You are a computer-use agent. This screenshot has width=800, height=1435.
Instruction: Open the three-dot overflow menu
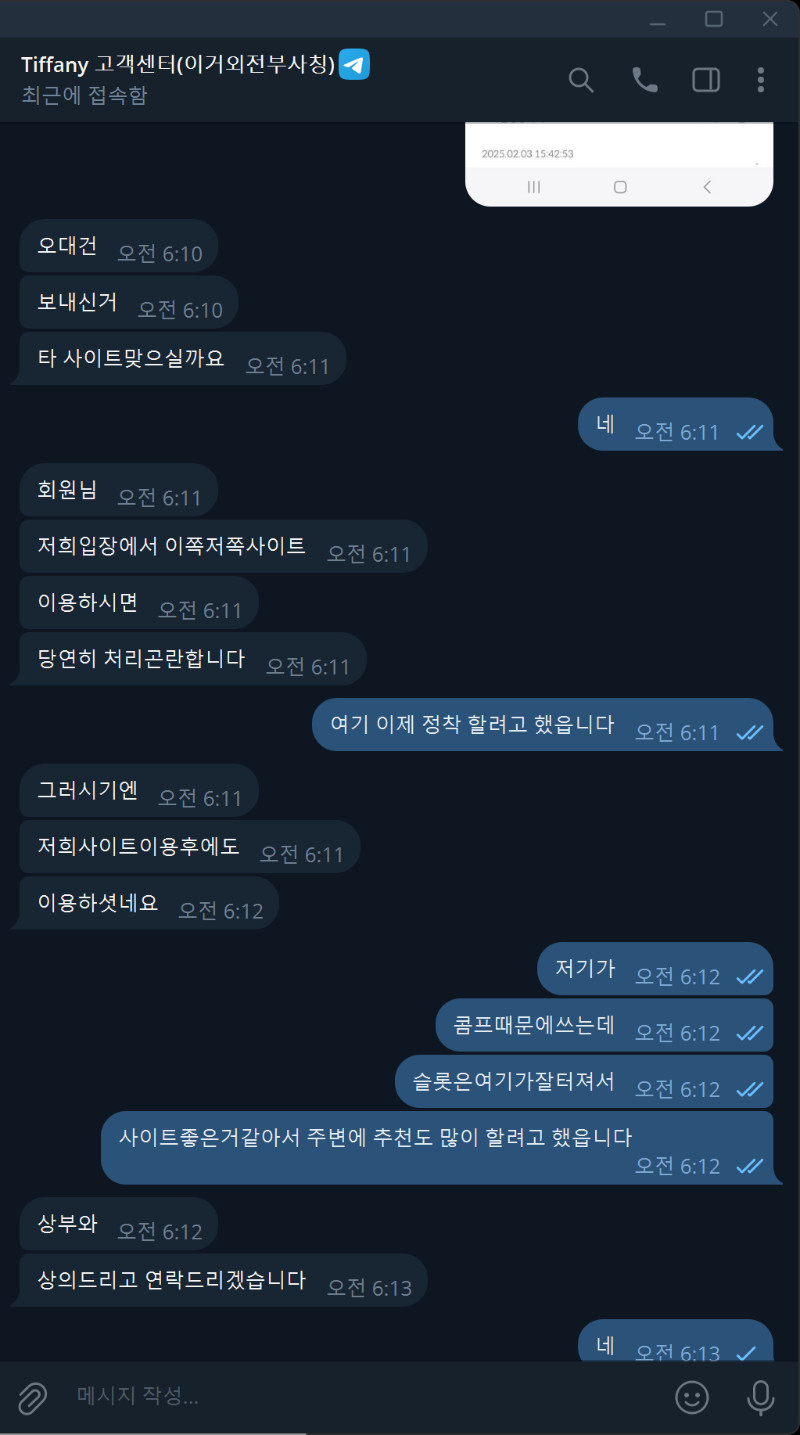(x=761, y=80)
